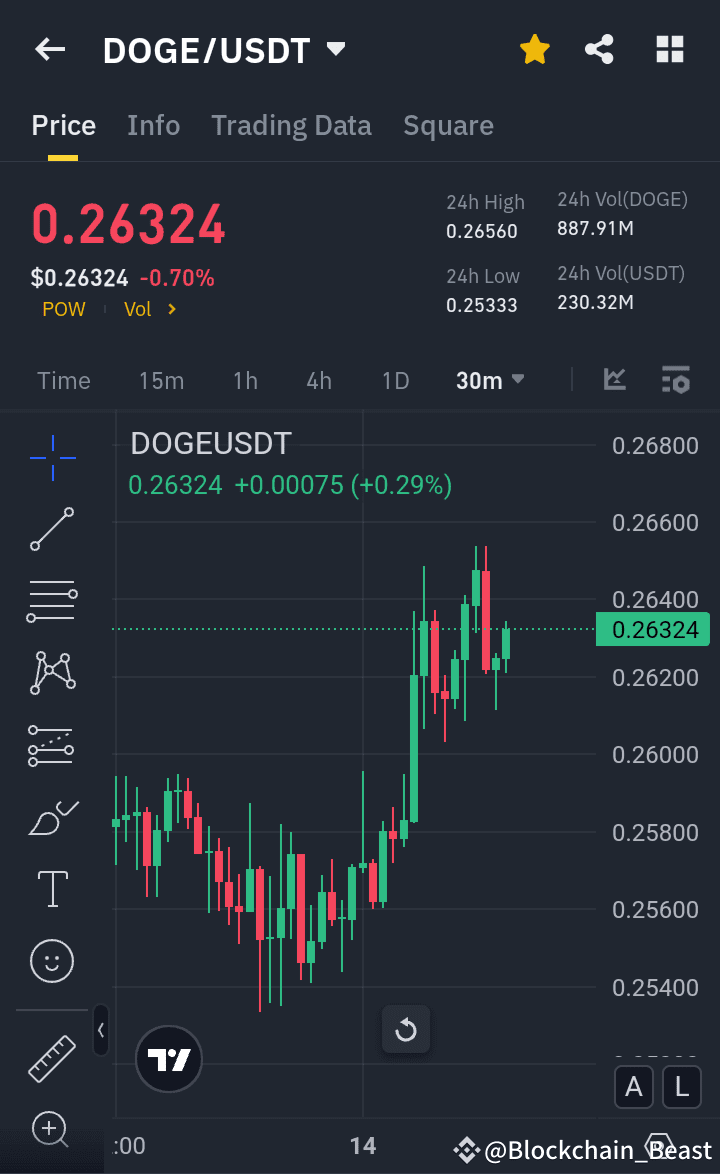Select the text annotation tool
The image size is (720, 1174).
(x=51, y=888)
